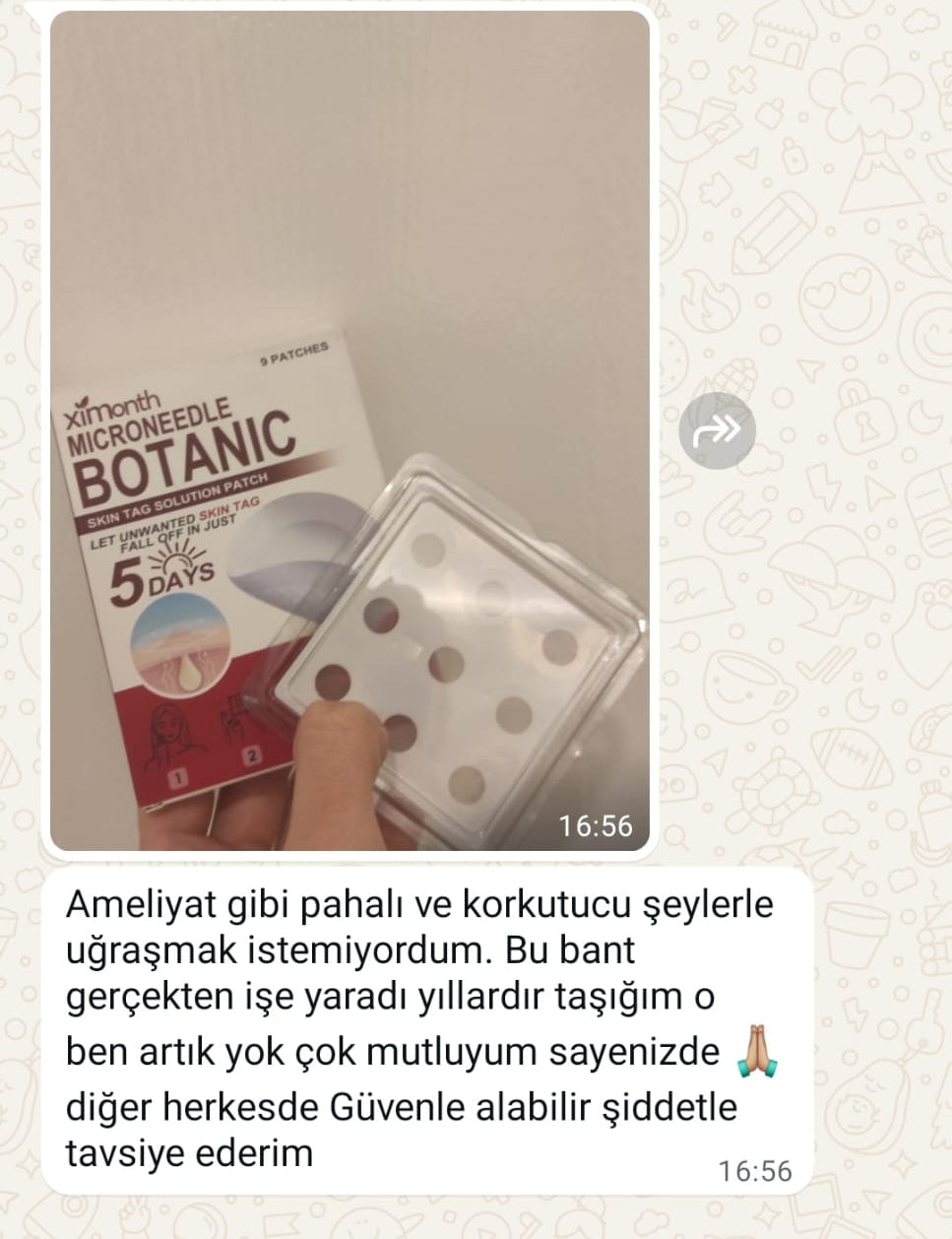Forward the photo with the arrow icon
The image size is (952, 1239).
pyautogui.click(x=717, y=430)
